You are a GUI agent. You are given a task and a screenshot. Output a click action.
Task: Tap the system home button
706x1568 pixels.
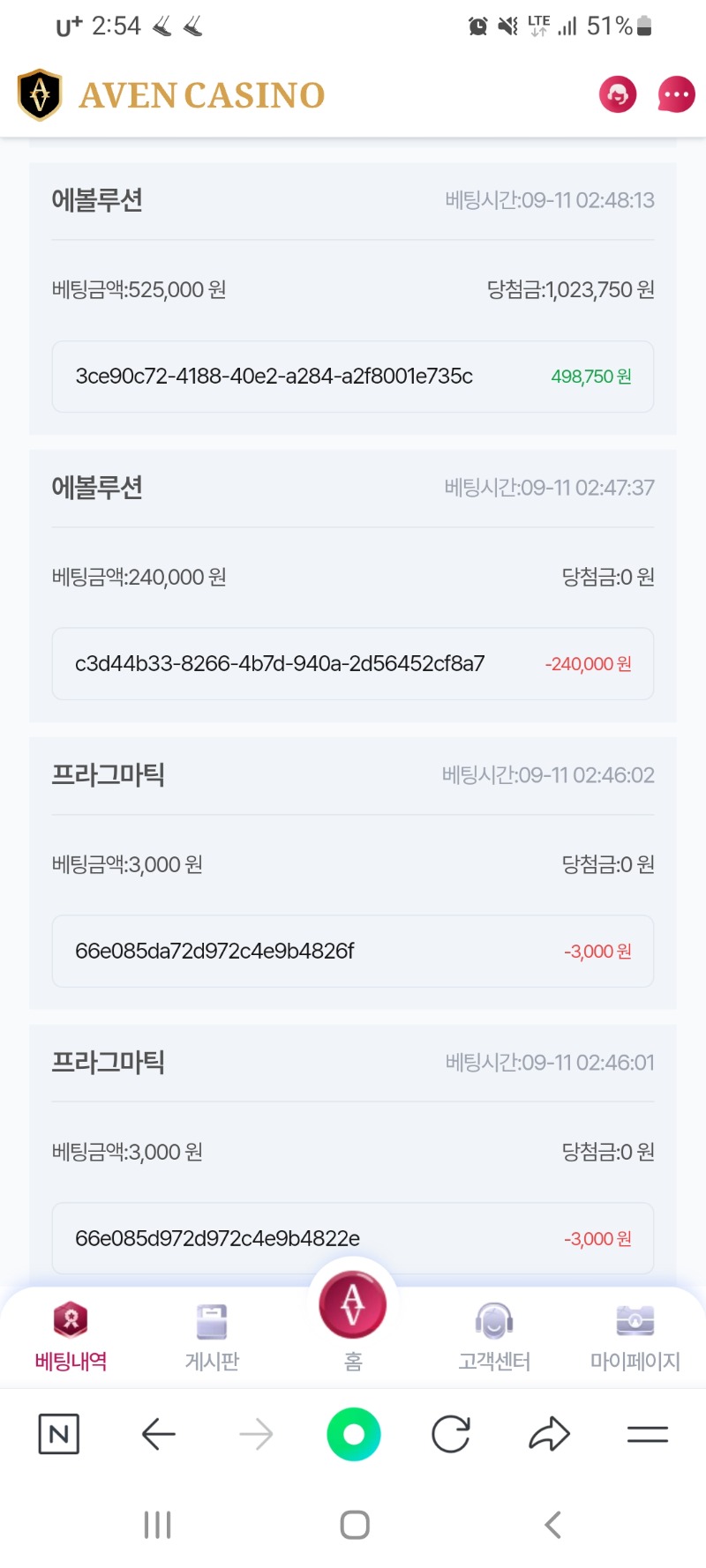click(x=355, y=1525)
